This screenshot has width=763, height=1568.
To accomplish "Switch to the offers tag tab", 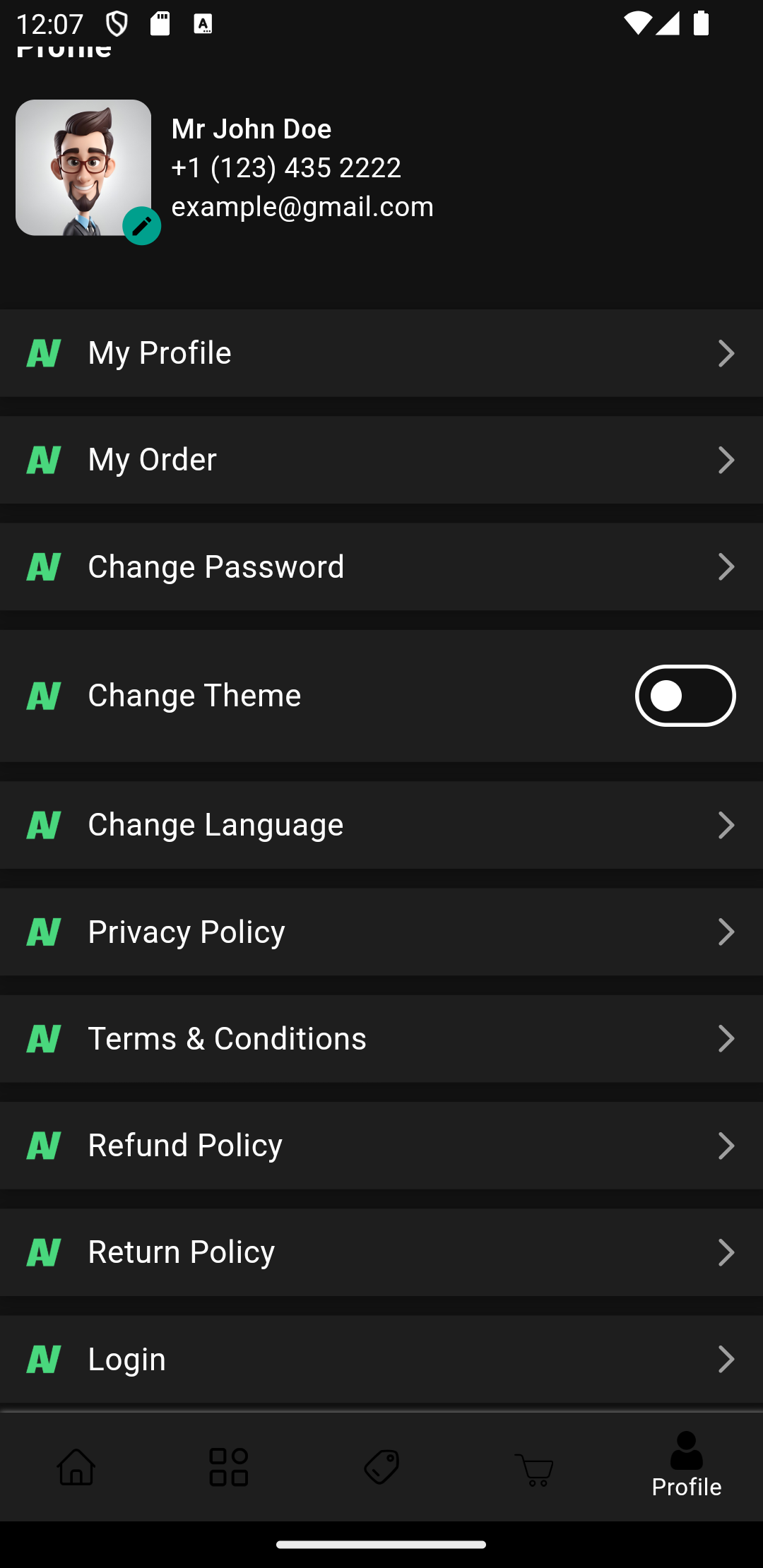I will point(381,1467).
